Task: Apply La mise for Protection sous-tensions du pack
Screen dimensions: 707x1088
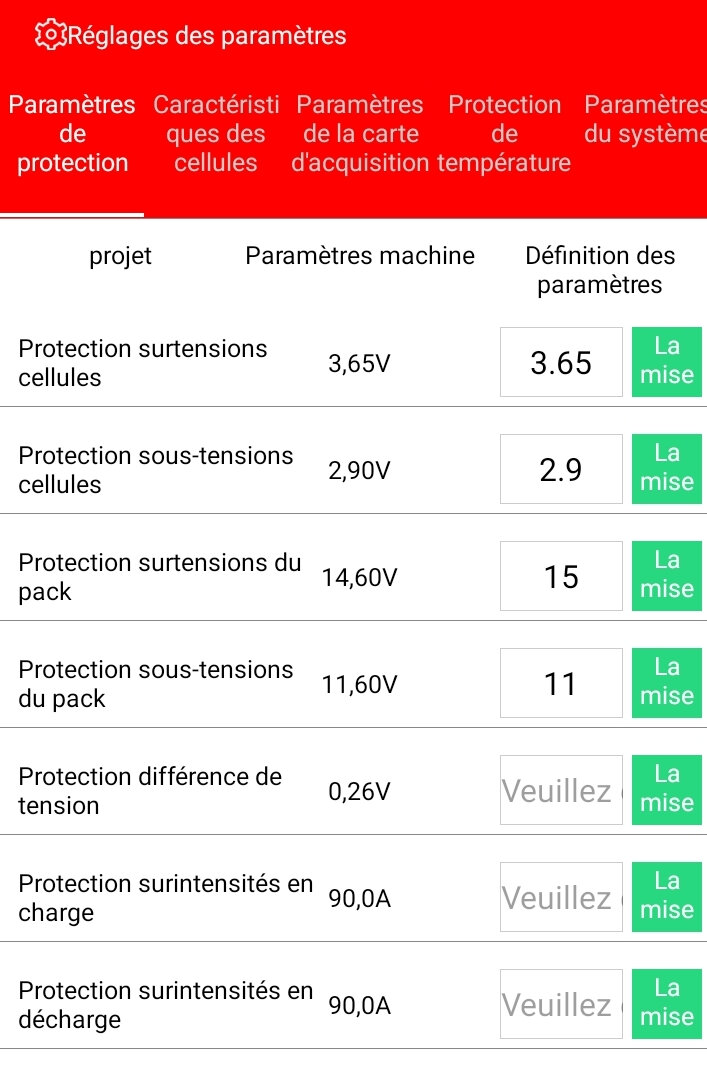Action: [666, 683]
